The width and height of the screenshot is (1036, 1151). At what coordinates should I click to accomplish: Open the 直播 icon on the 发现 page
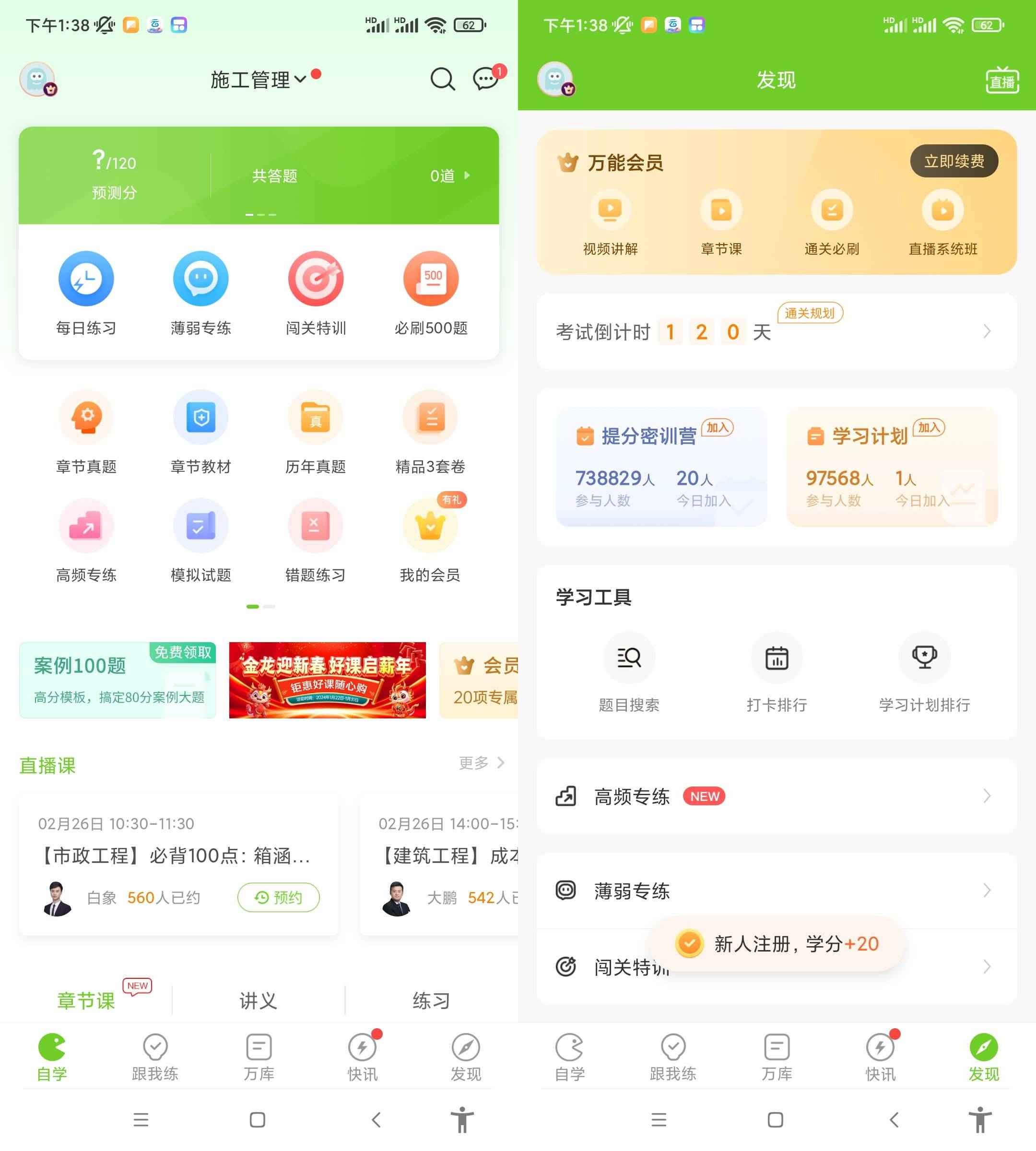click(x=1002, y=81)
